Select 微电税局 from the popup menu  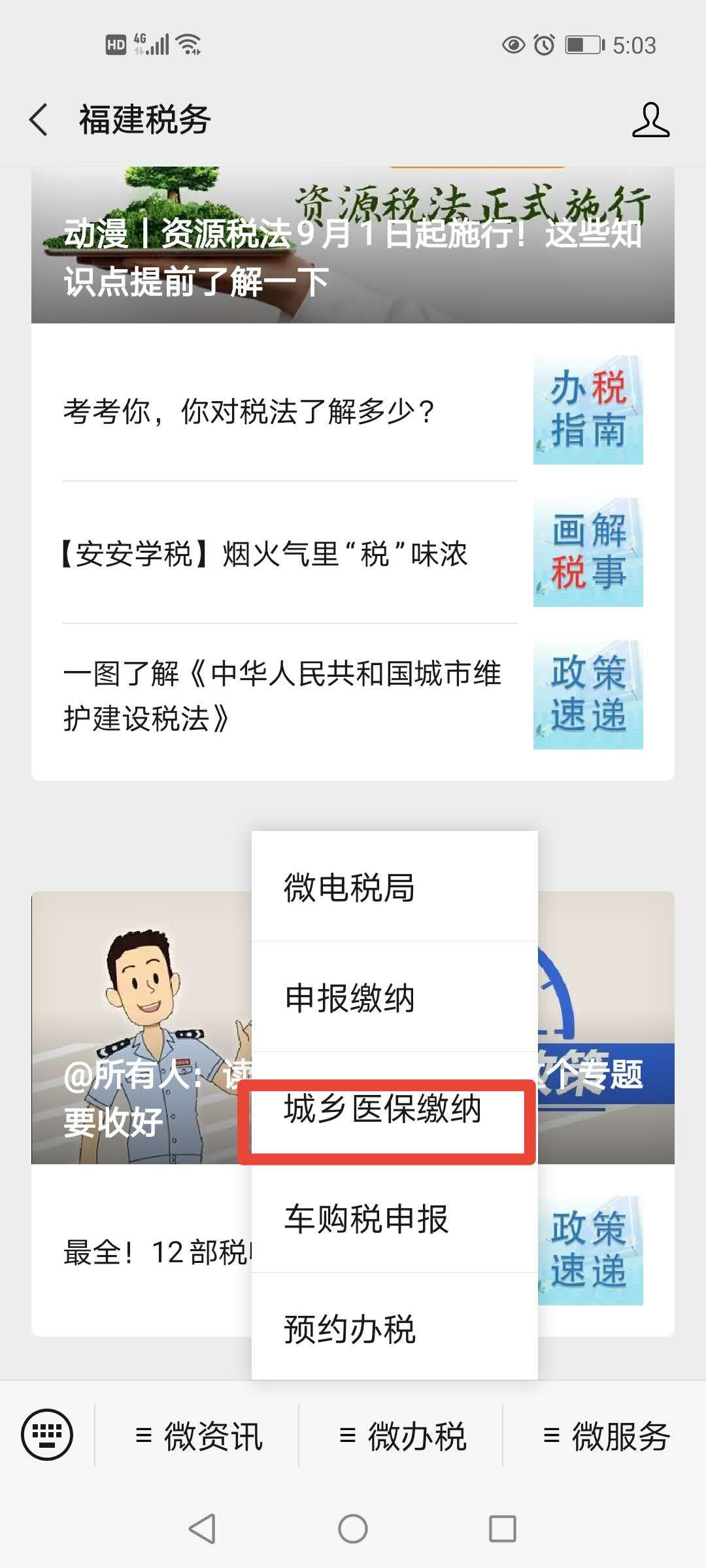pos(394,887)
